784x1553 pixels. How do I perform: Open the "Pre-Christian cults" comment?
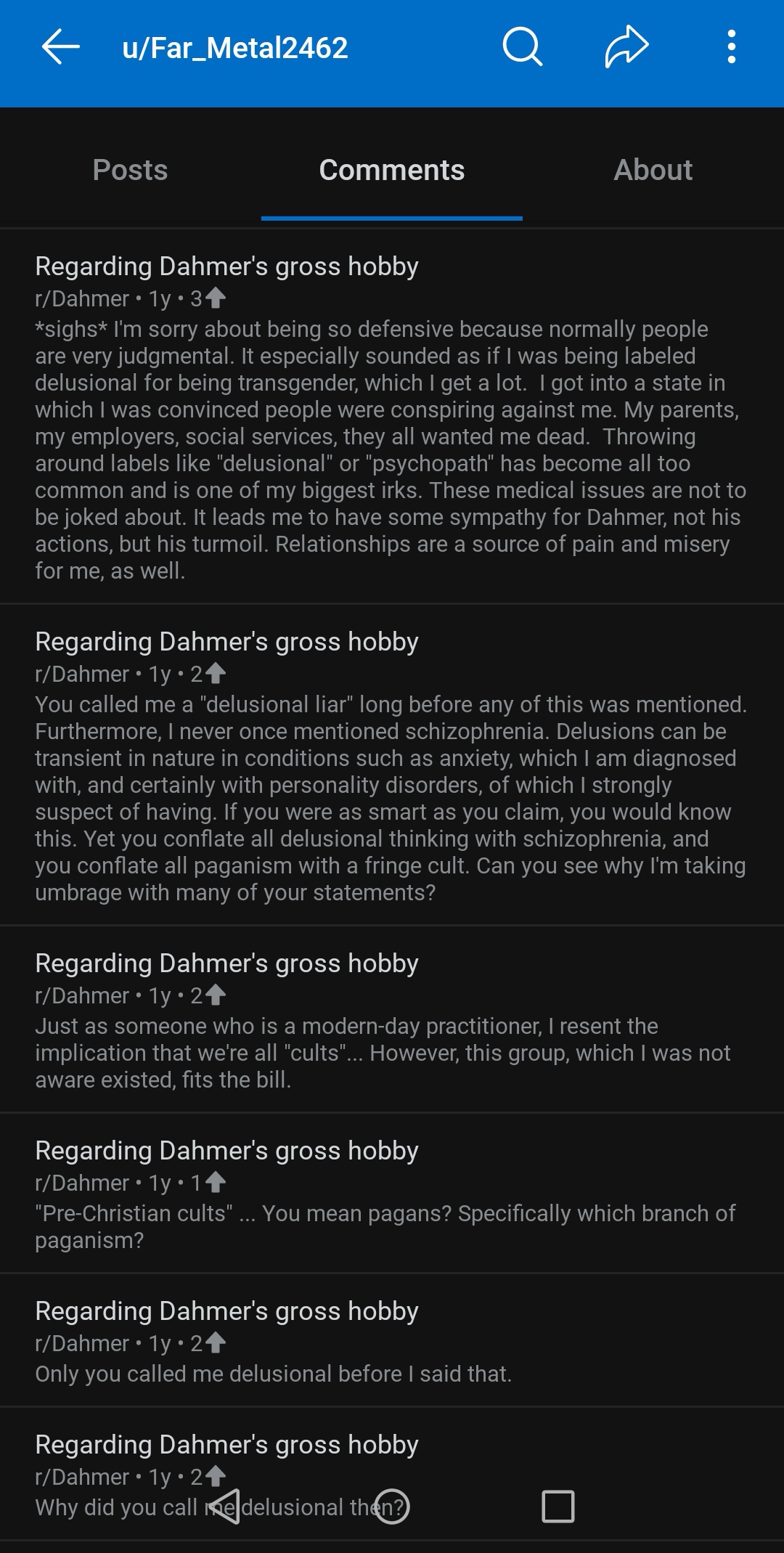(392, 1194)
